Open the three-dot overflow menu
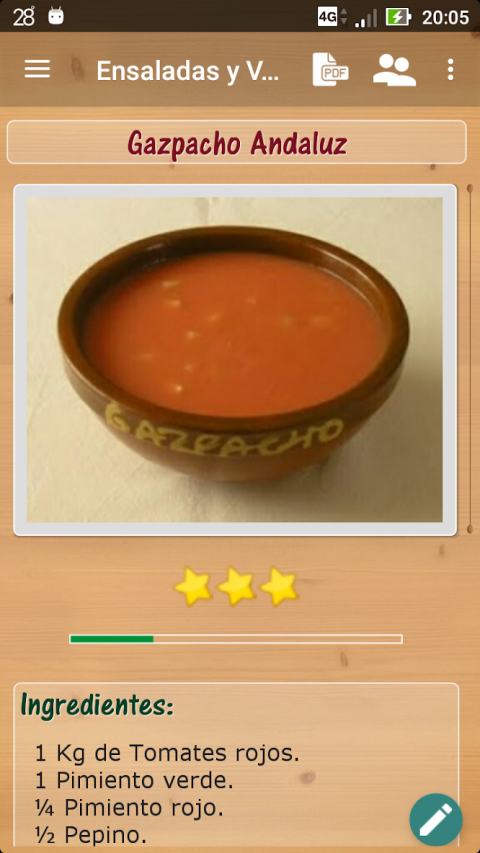The height and width of the screenshot is (853, 480). pos(450,70)
